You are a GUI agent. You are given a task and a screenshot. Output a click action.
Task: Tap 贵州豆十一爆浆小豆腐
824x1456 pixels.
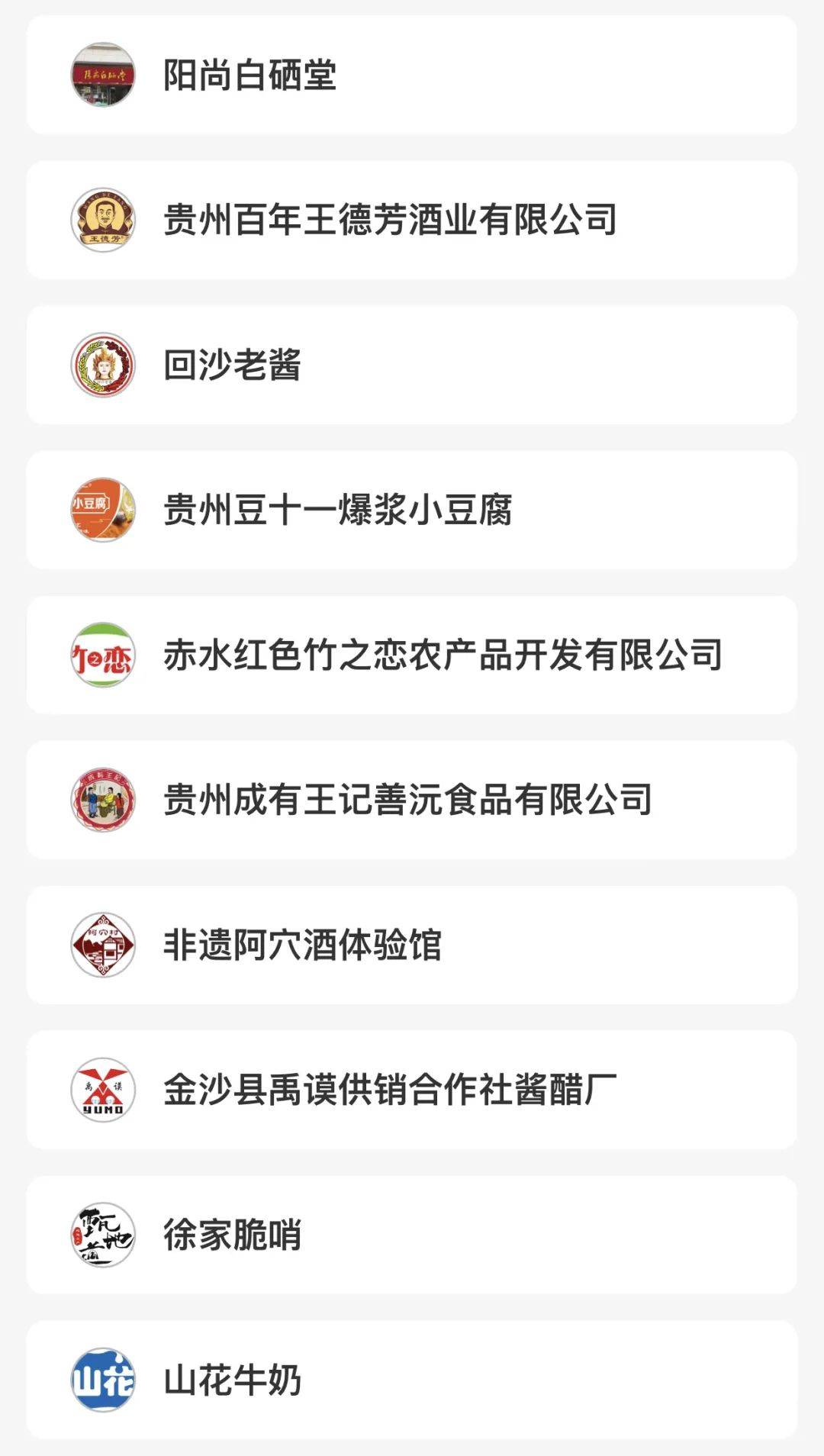click(412, 510)
